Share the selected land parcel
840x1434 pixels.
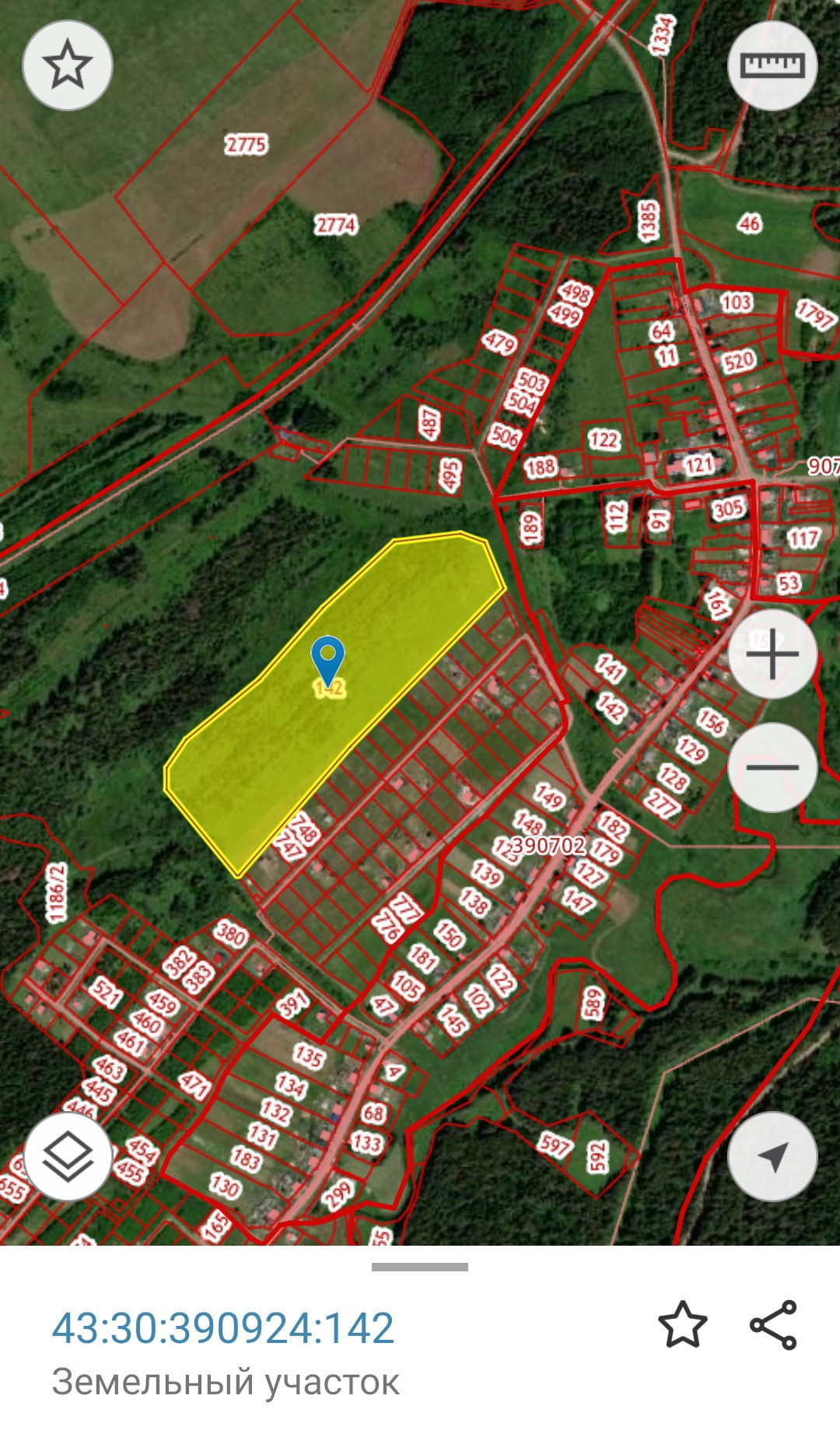(x=773, y=1325)
